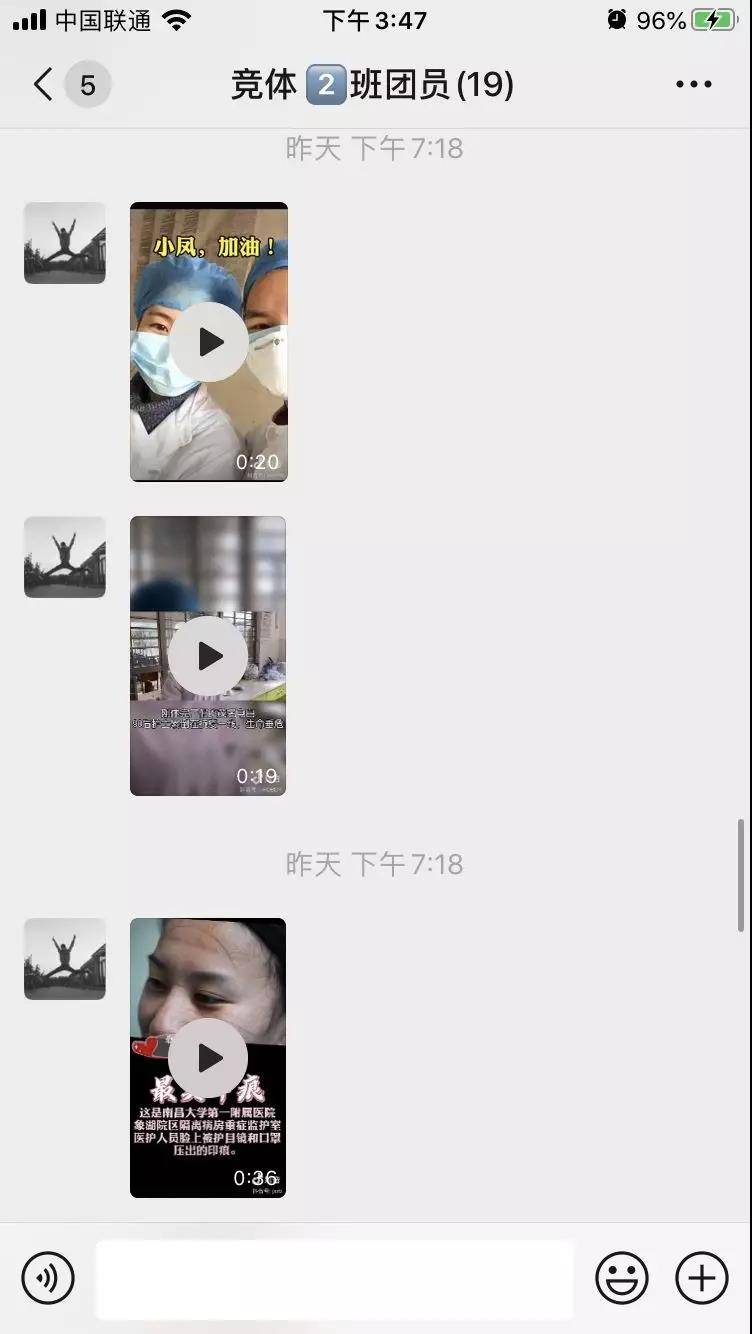Go back to the chat list
Screen dimensions: 752x1334
44,85
